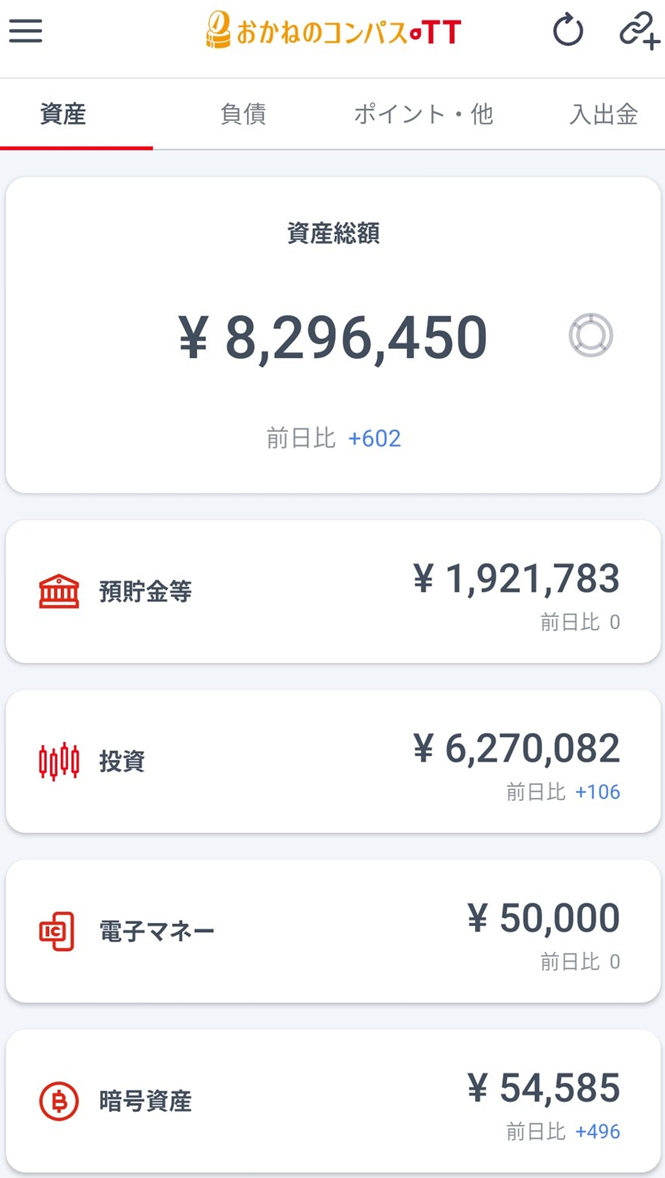Refresh the account balances
The height and width of the screenshot is (1178, 665).
[568, 31]
